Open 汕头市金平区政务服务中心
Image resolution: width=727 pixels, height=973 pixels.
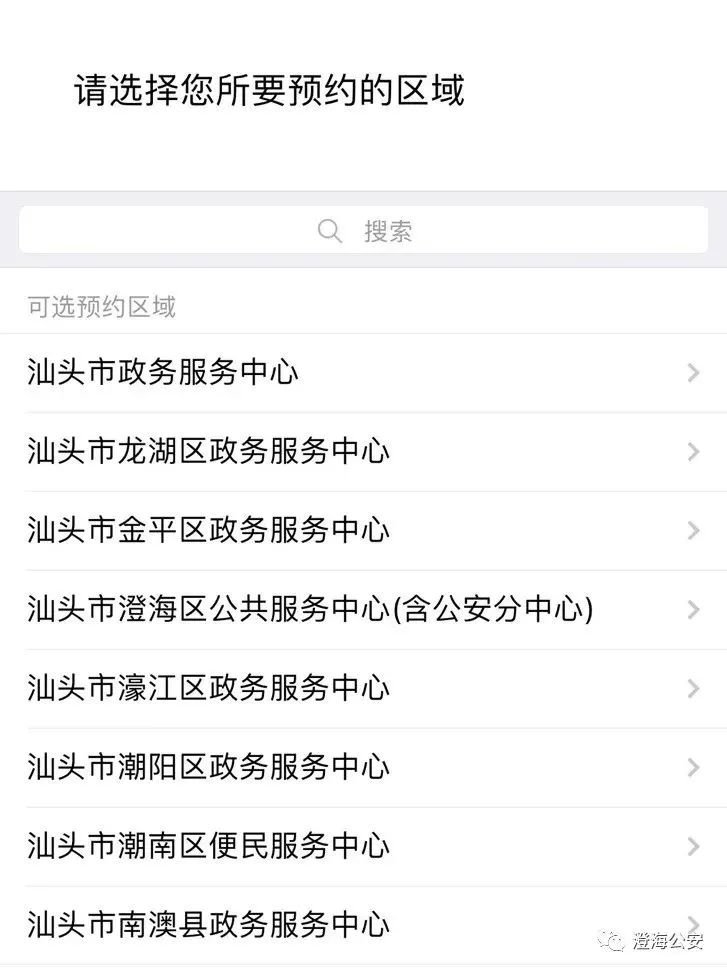click(363, 530)
